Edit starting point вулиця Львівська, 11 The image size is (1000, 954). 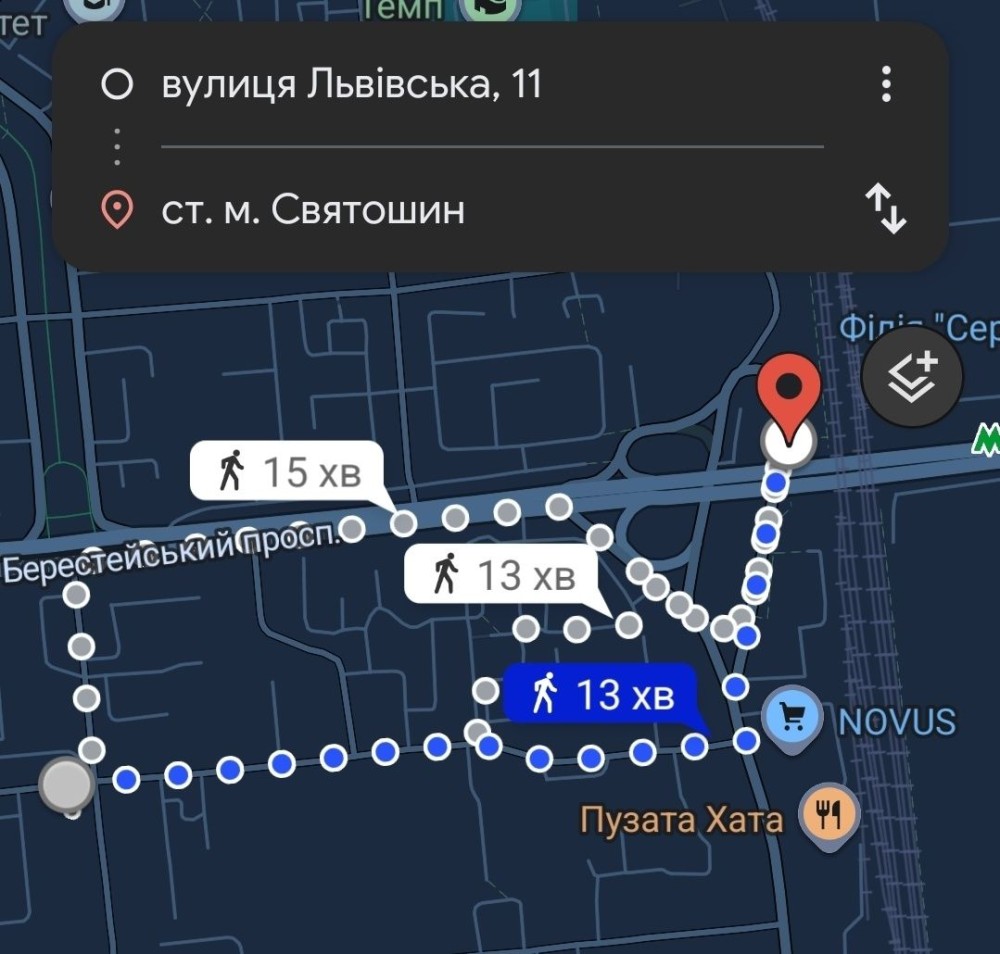(x=350, y=85)
